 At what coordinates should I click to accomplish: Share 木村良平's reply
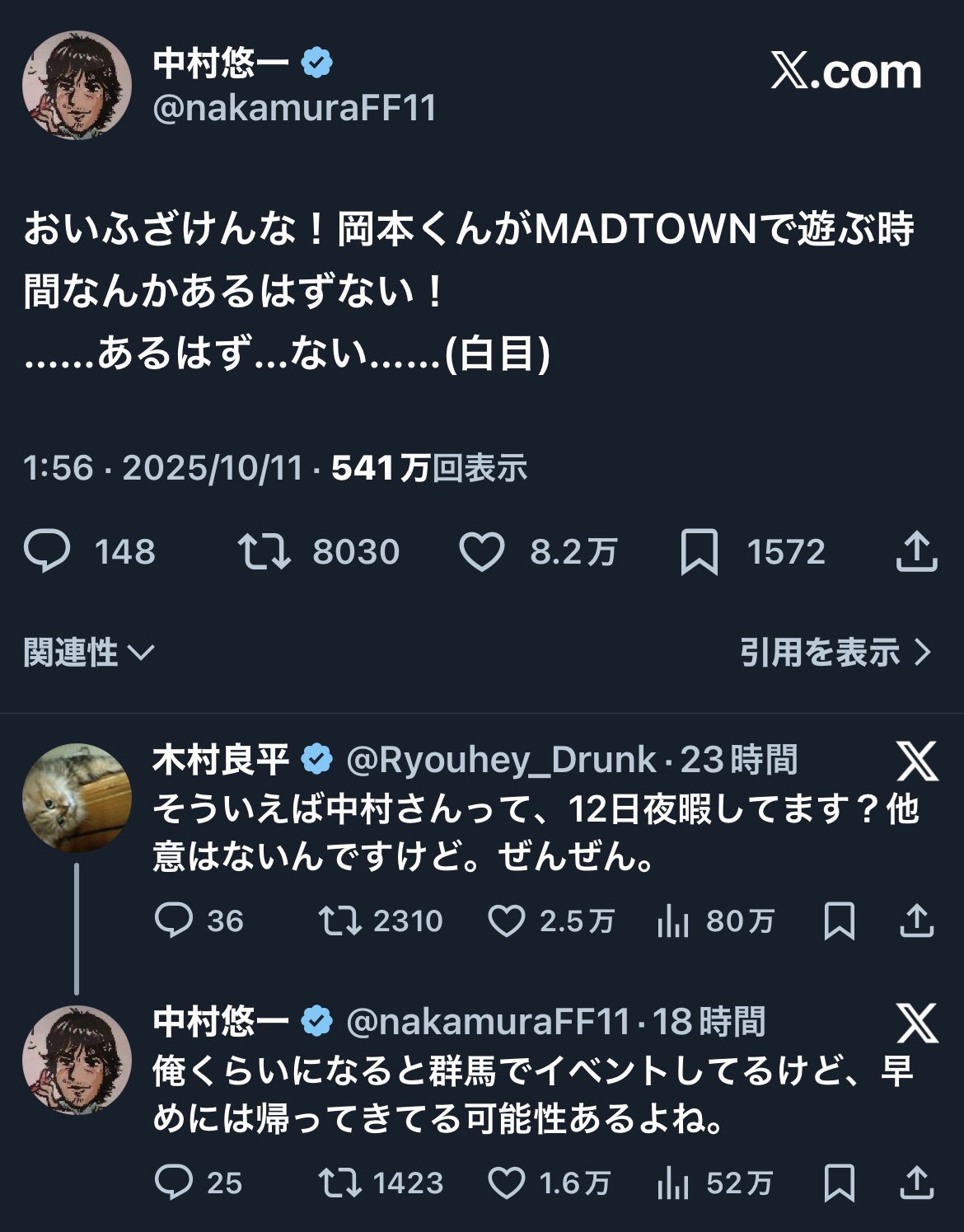(x=916, y=920)
